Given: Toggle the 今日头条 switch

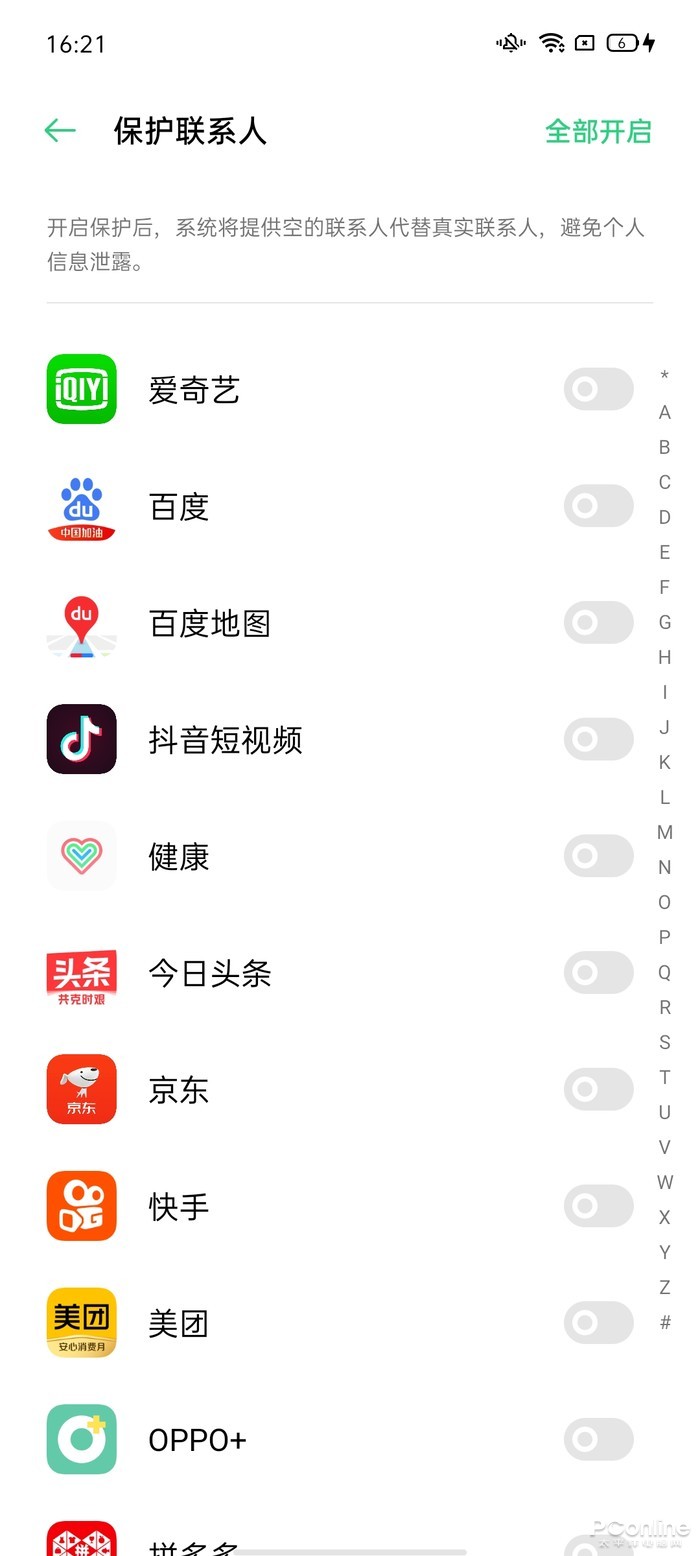Looking at the screenshot, I should [598, 972].
